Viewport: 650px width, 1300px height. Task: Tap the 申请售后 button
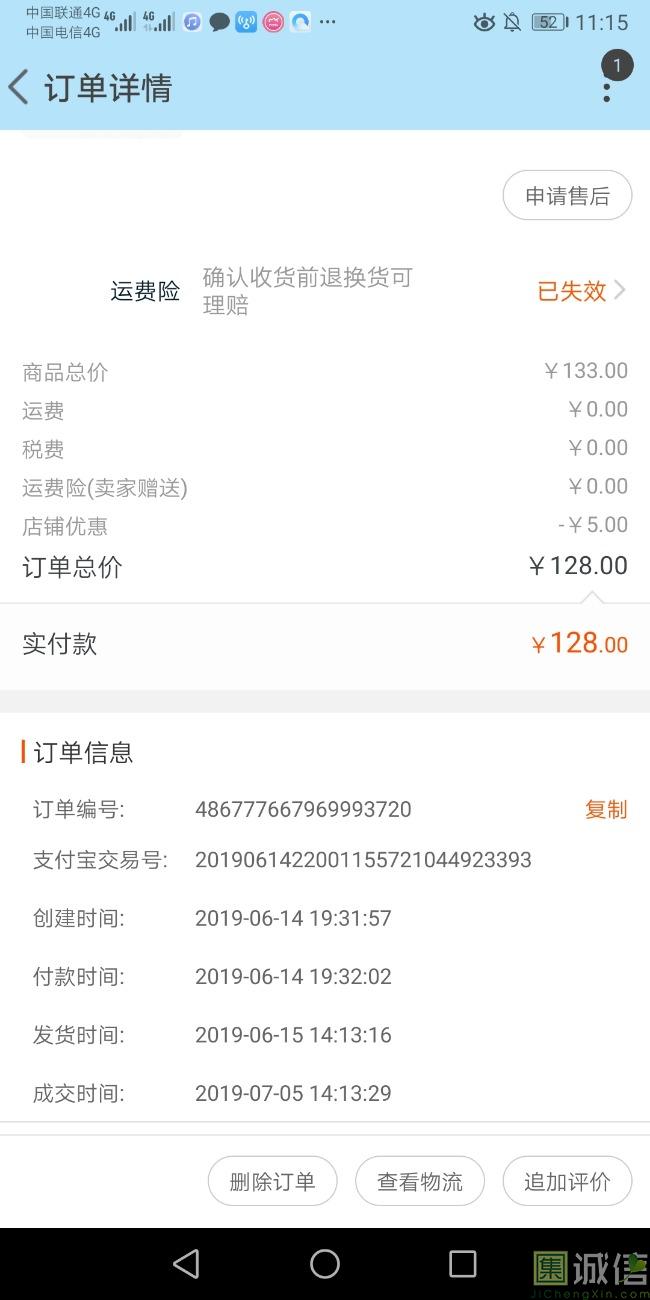(567, 196)
